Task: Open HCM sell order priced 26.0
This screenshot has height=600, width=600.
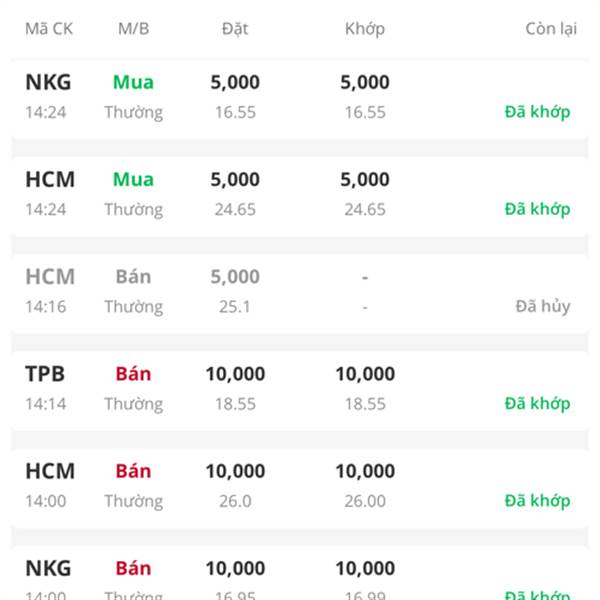Action: click(300, 485)
